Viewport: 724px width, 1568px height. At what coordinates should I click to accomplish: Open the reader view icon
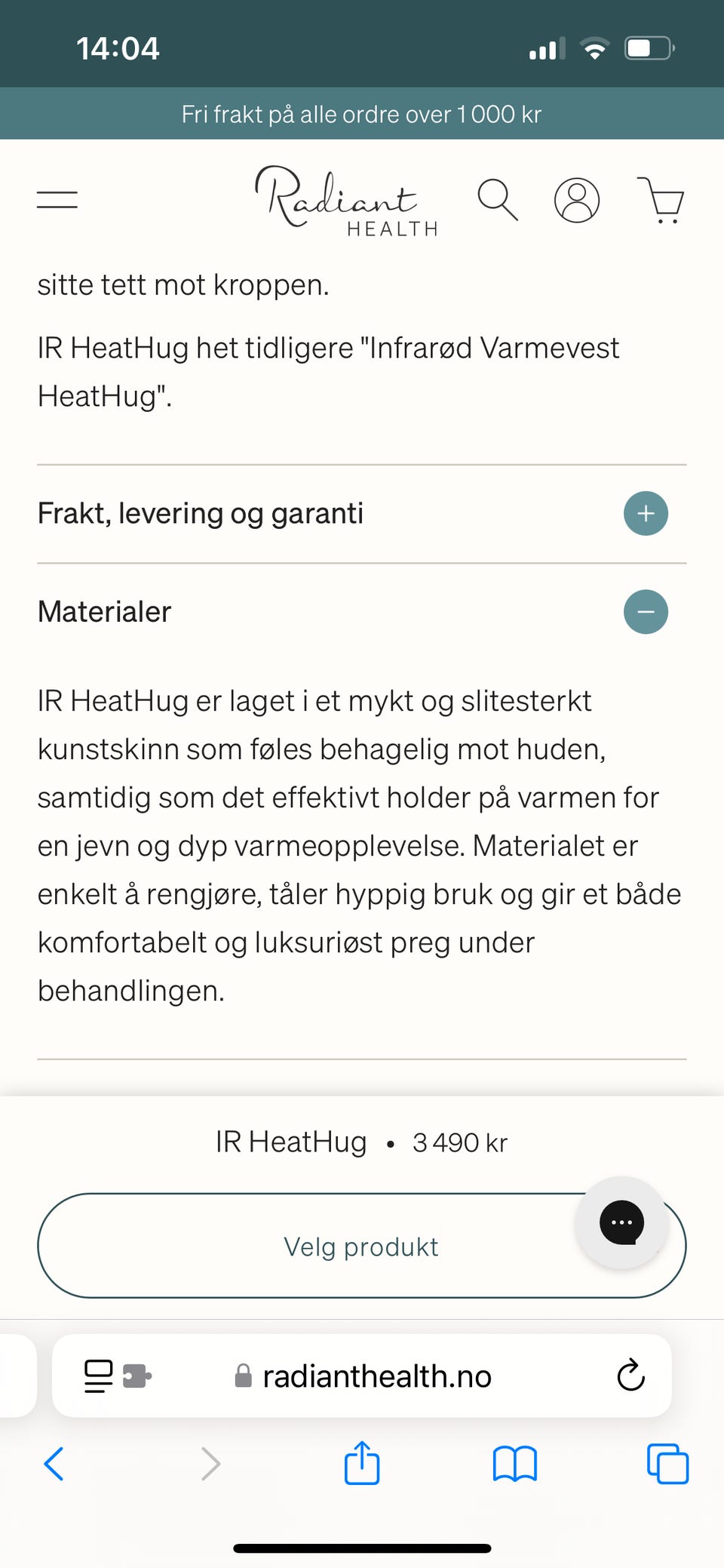coord(97,1376)
